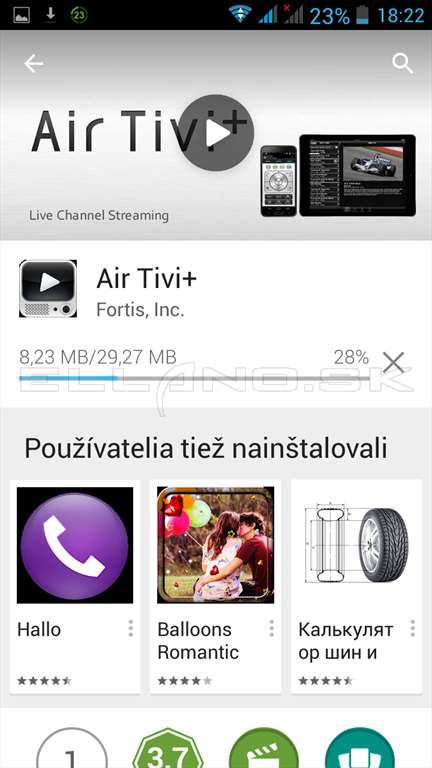Cancel the Air Tivi+ download
The image size is (432, 768).
(x=393, y=363)
